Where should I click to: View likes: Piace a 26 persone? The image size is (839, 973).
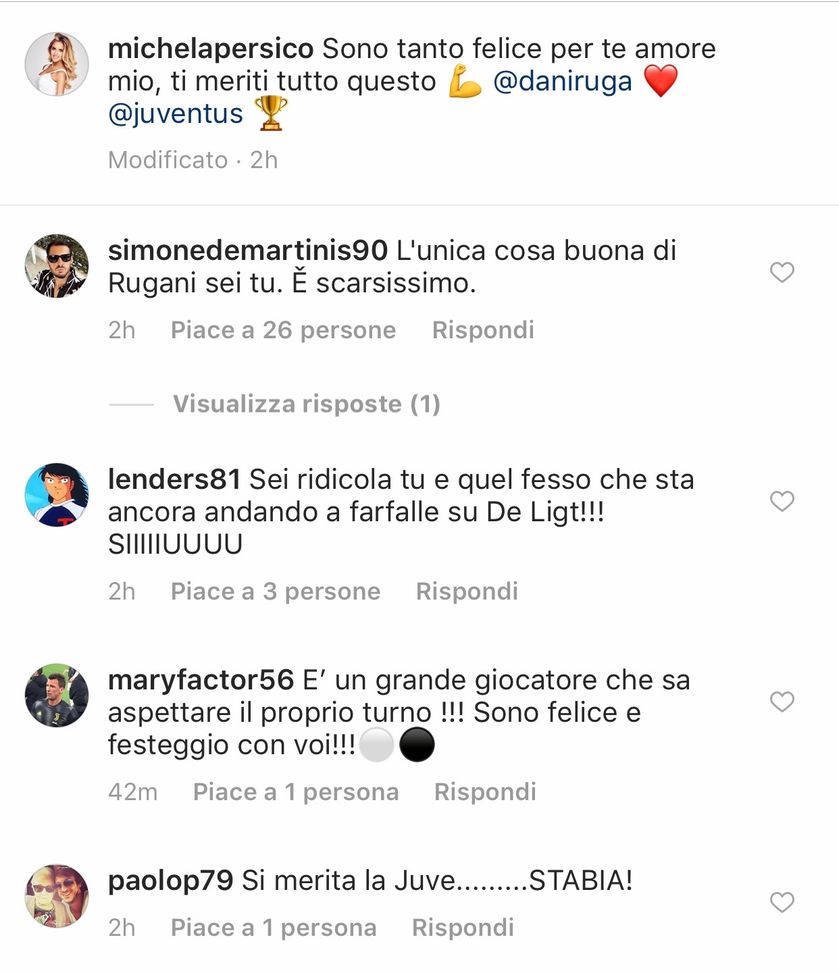coord(283,330)
